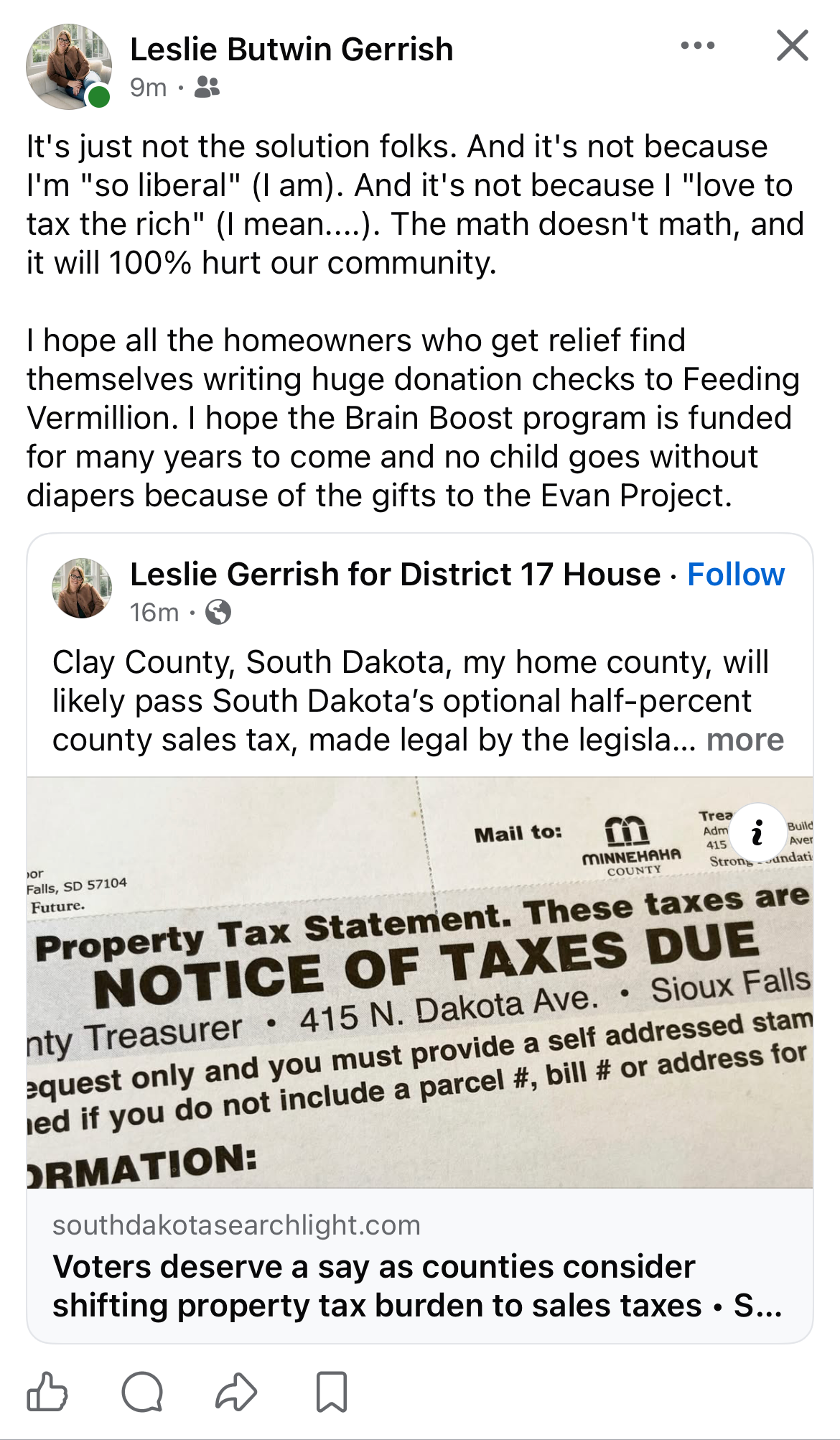The image size is (840, 1440).
Task: Follow Leslie Gerrish for District 17 House
Action: [736, 575]
